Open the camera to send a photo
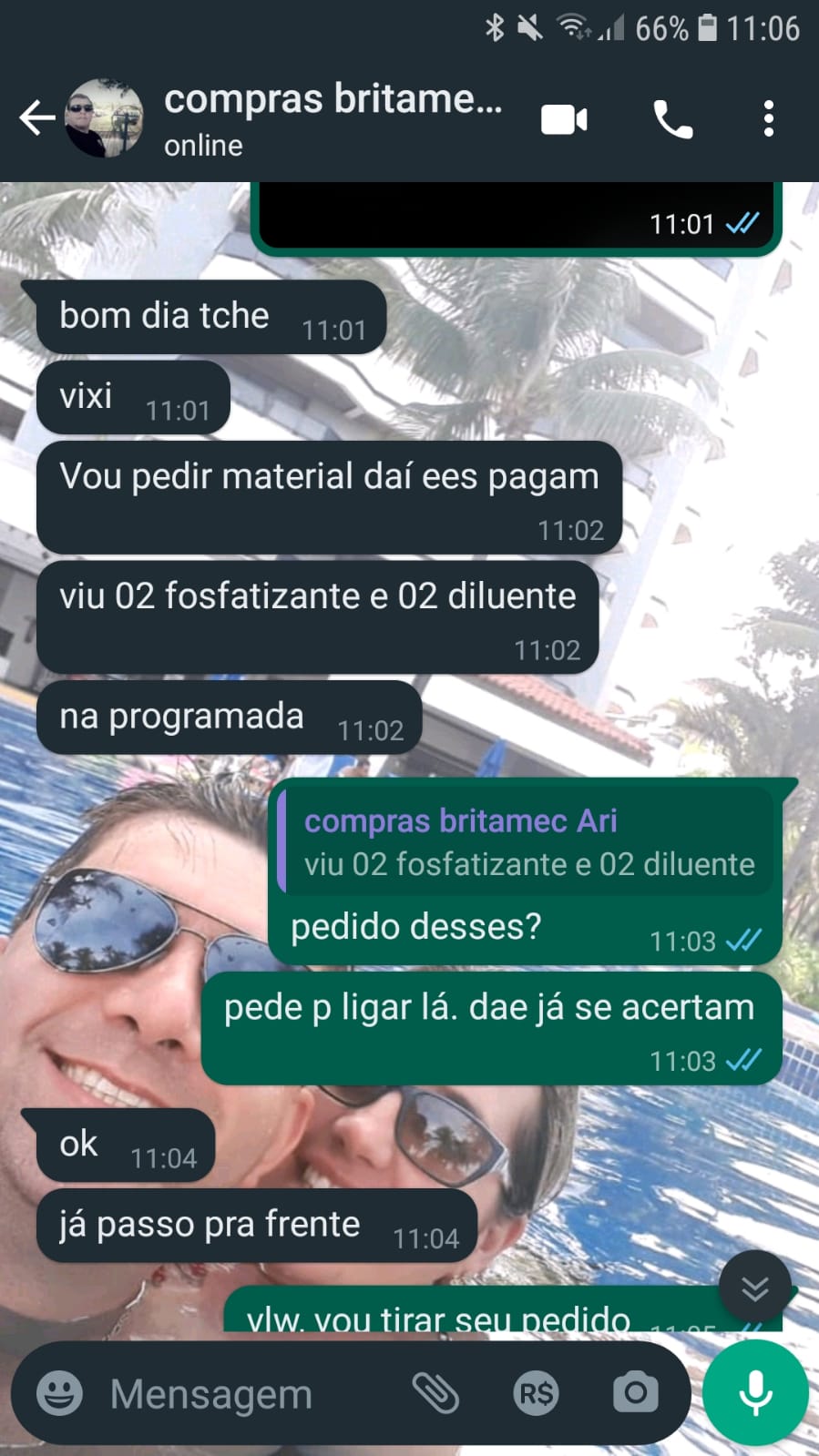Viewport: 819px width, 1456px height. pos(635,1393)
